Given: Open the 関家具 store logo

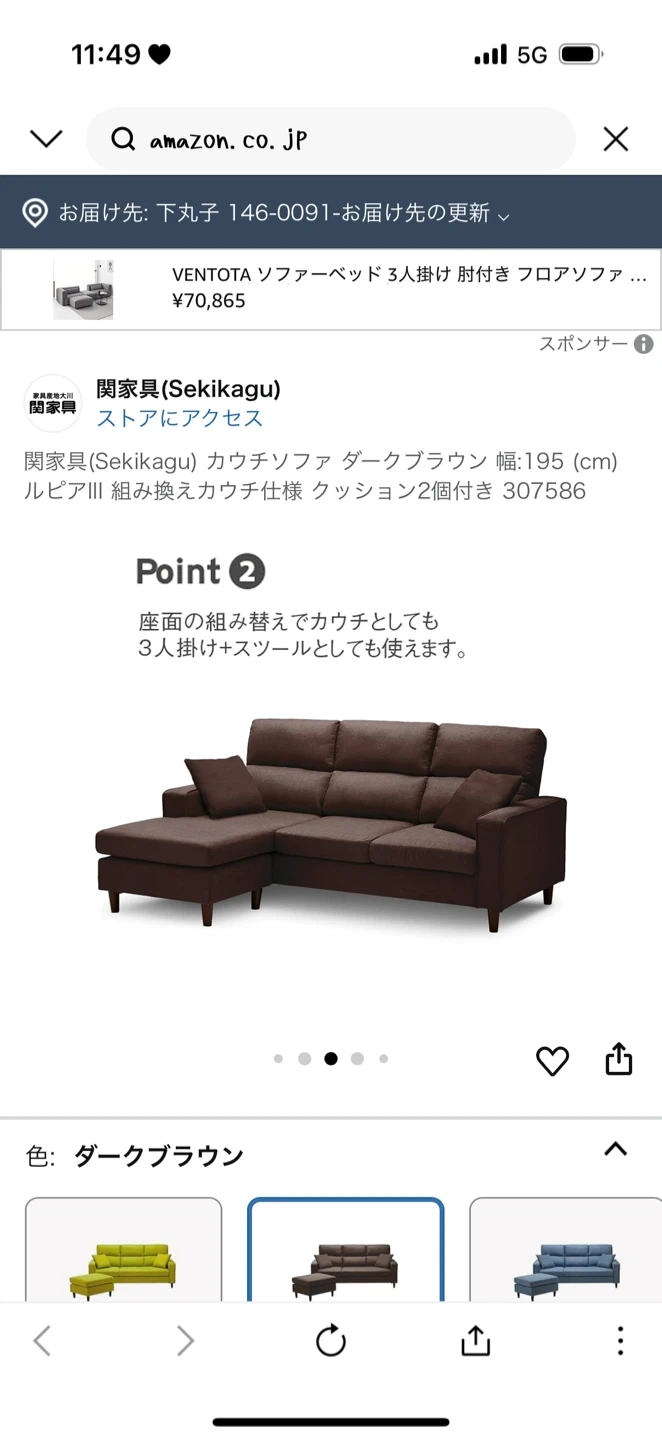Looking at the screenshot, I should (x=52, y=403).
